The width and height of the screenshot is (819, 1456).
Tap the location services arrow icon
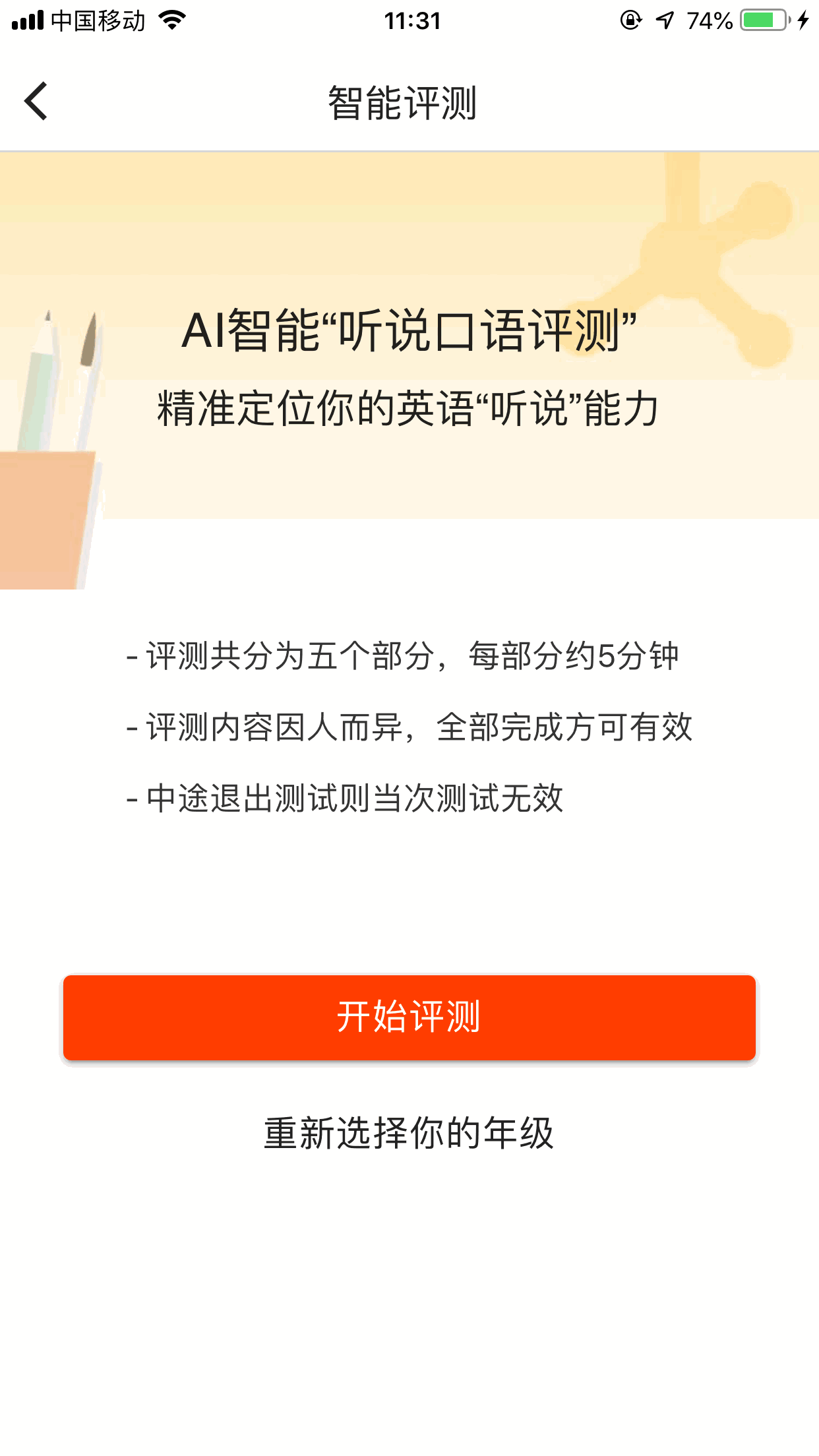coord(666,20)
